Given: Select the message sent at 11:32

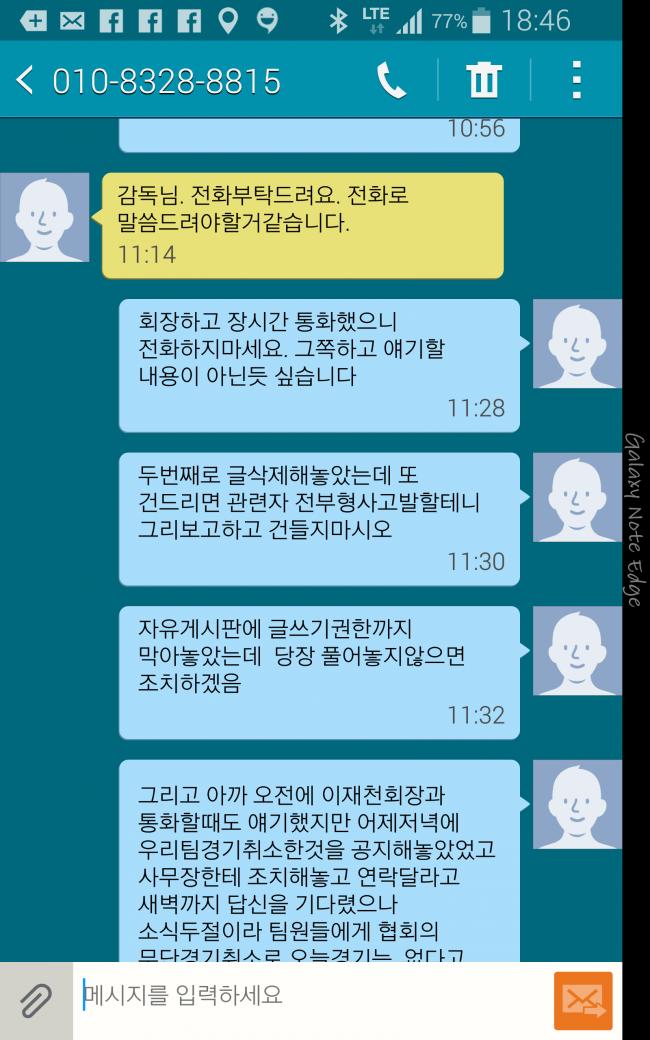Looking at the screenshot, I should click(319, 673).
